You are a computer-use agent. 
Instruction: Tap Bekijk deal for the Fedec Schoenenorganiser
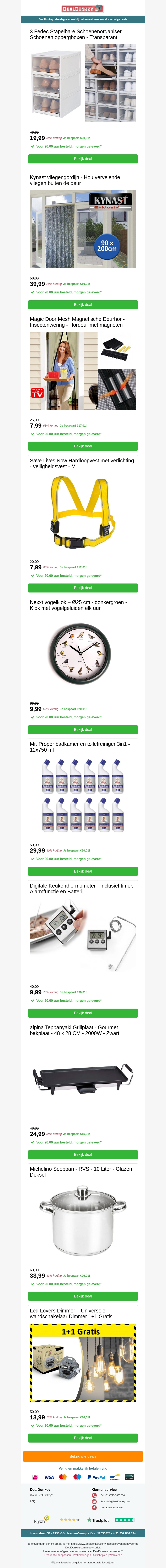click(83, 159)
